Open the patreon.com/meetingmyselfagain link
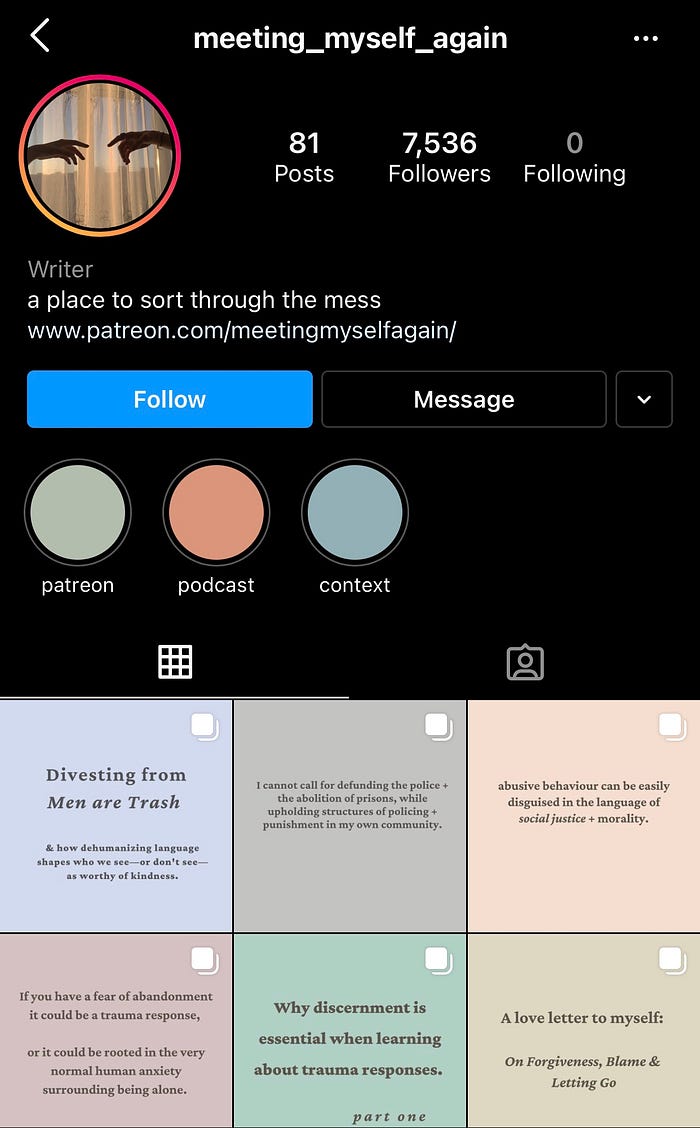The image size is (700, 1128). click(241, 330)
